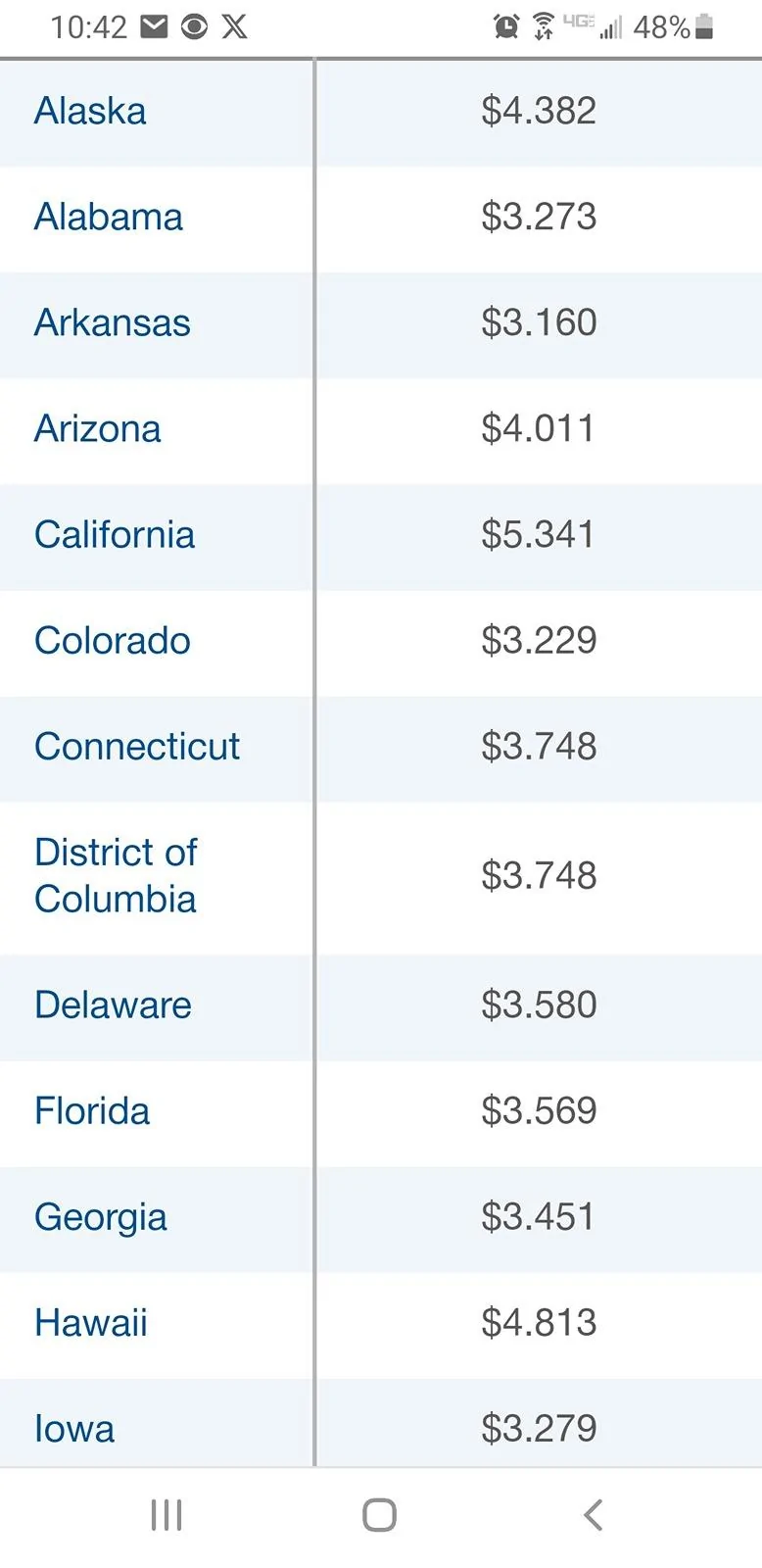
Task: Open the Alabama gas price page
Action: pyautogui.click(x=108, y=218)
